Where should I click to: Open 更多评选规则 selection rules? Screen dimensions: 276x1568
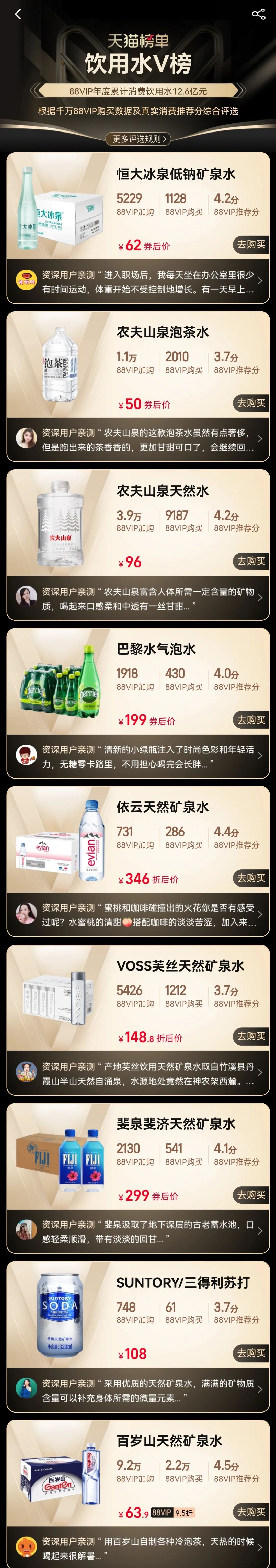tap(138, 139)
